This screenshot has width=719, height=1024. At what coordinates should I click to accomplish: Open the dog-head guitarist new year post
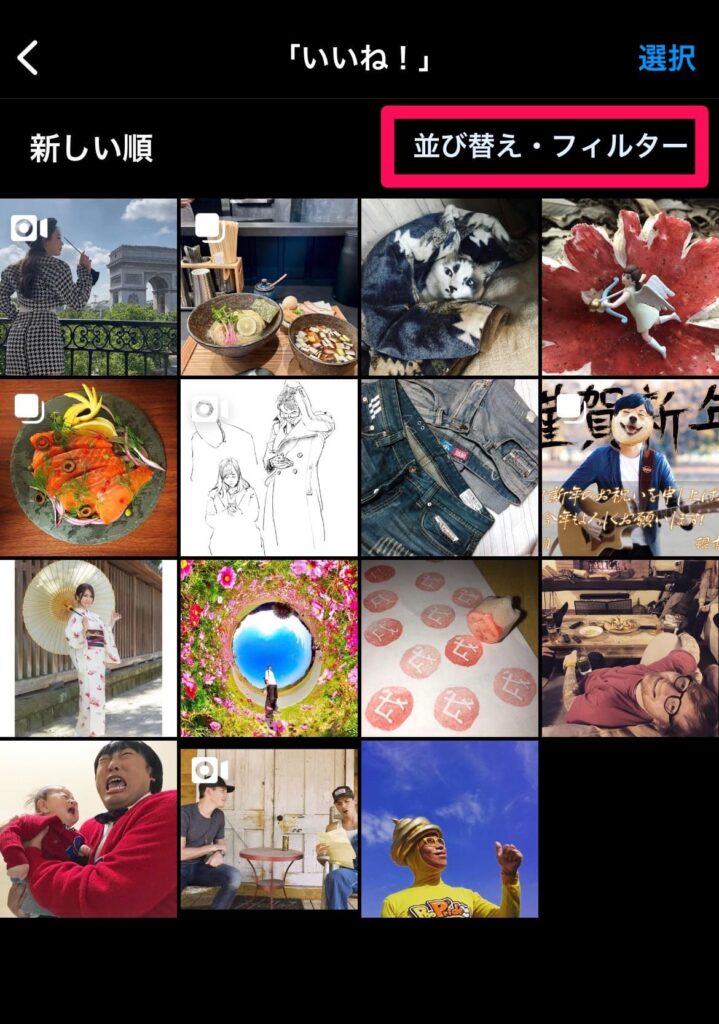click(x=630, y=467)
